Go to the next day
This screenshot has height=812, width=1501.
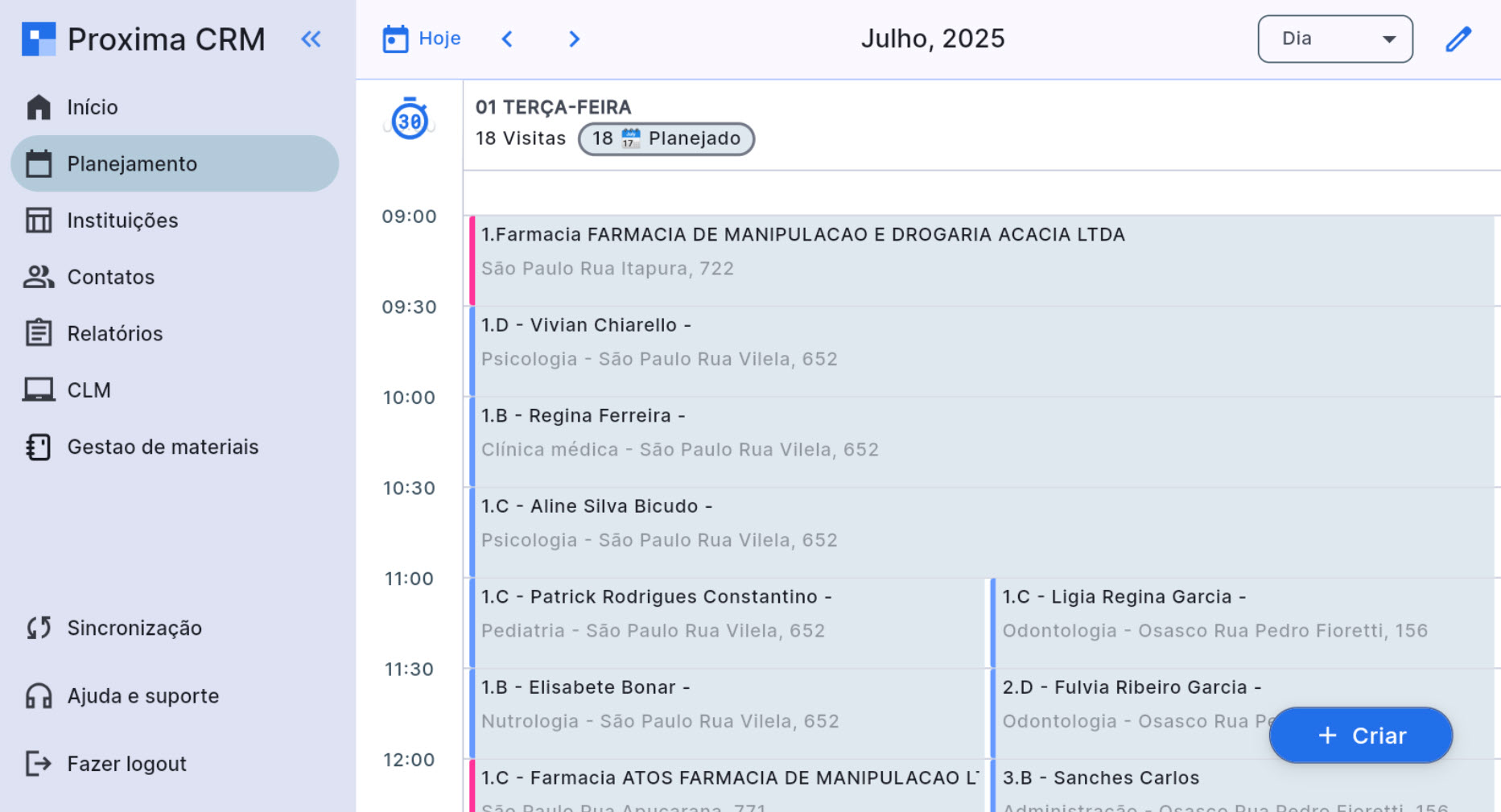tap(574, 39)
